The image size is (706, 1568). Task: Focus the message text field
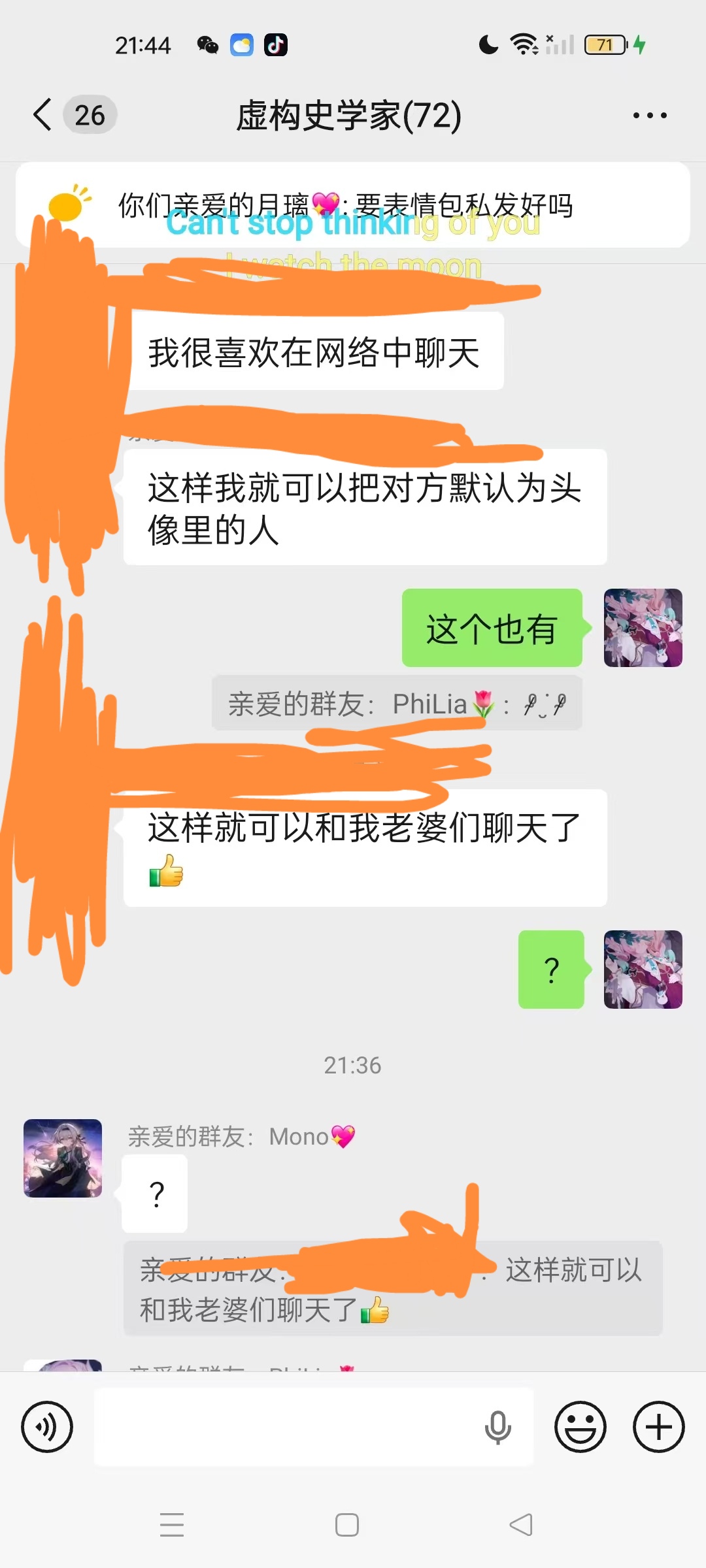[288, 1427]
